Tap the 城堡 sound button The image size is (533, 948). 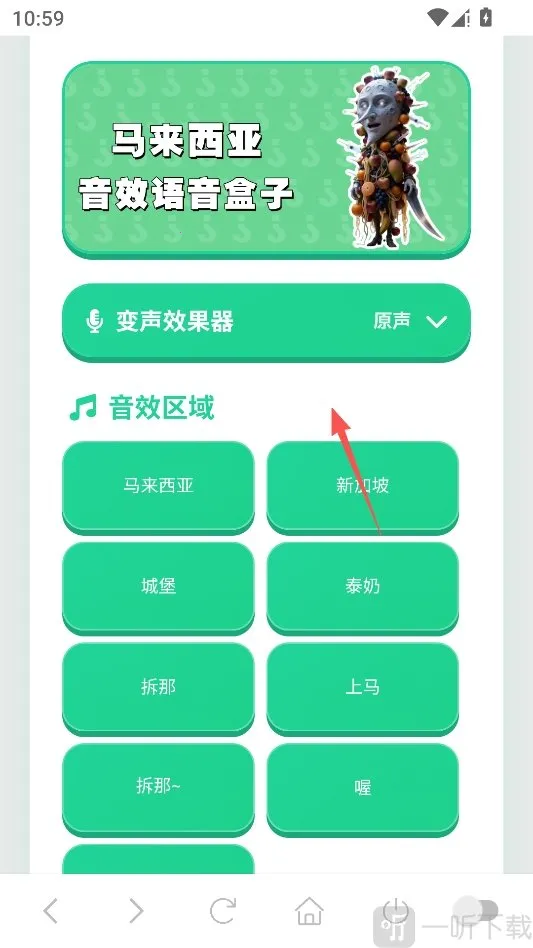[x=158, y=587]
